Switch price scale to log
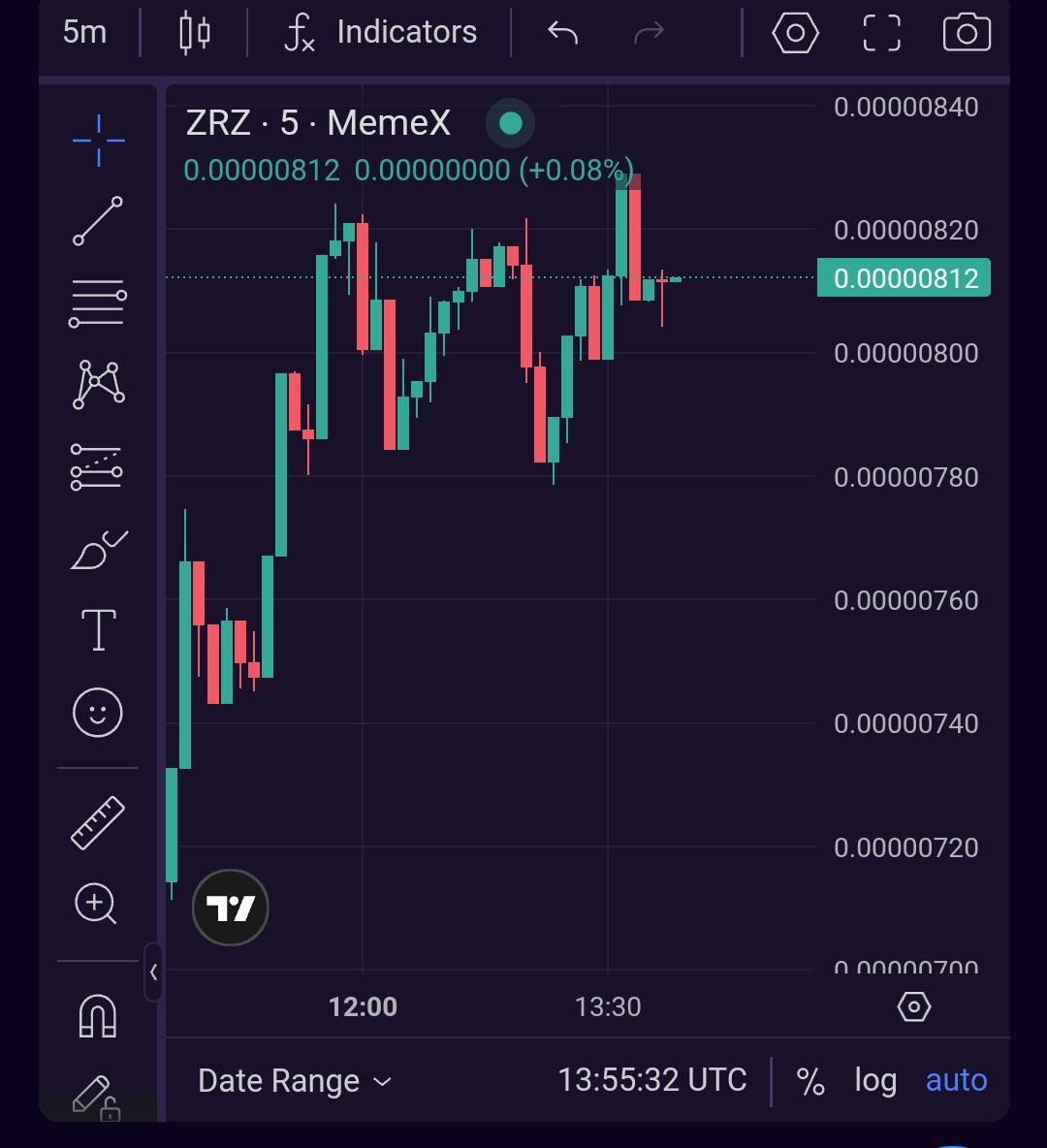 [874, 1080]
